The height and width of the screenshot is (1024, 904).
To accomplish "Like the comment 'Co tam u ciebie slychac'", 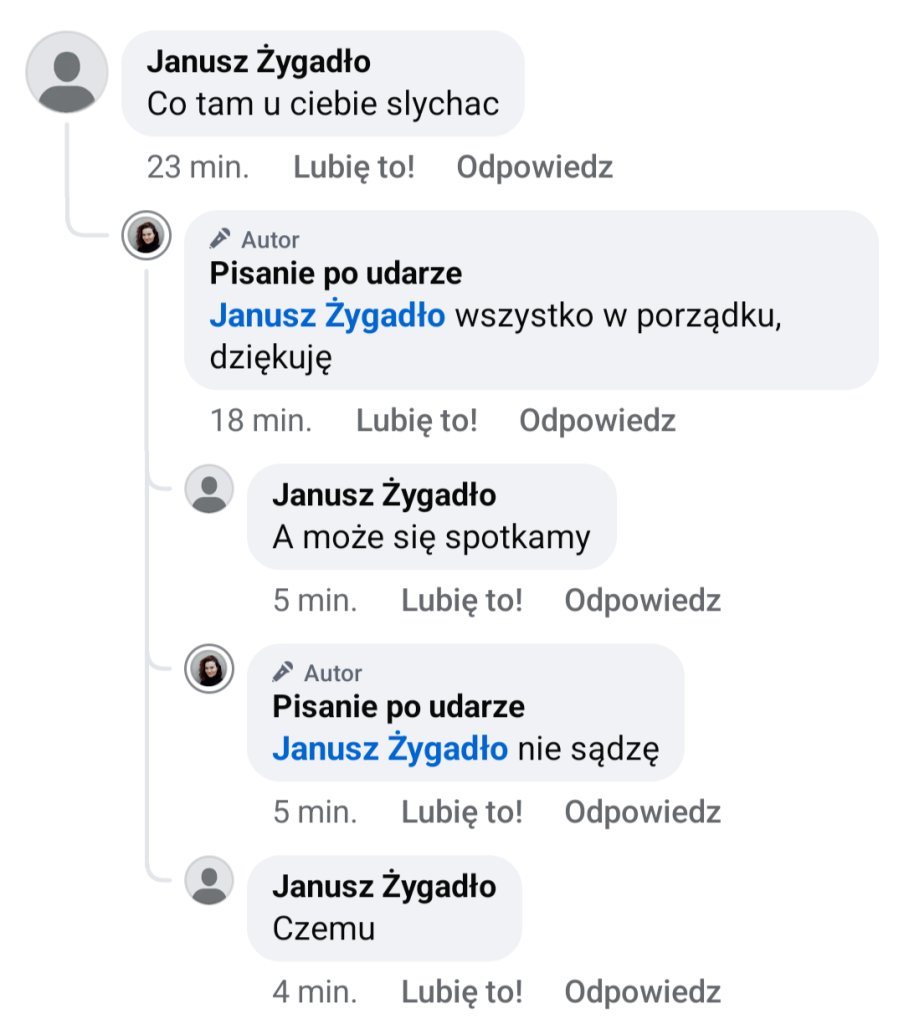I will [353, 167].
